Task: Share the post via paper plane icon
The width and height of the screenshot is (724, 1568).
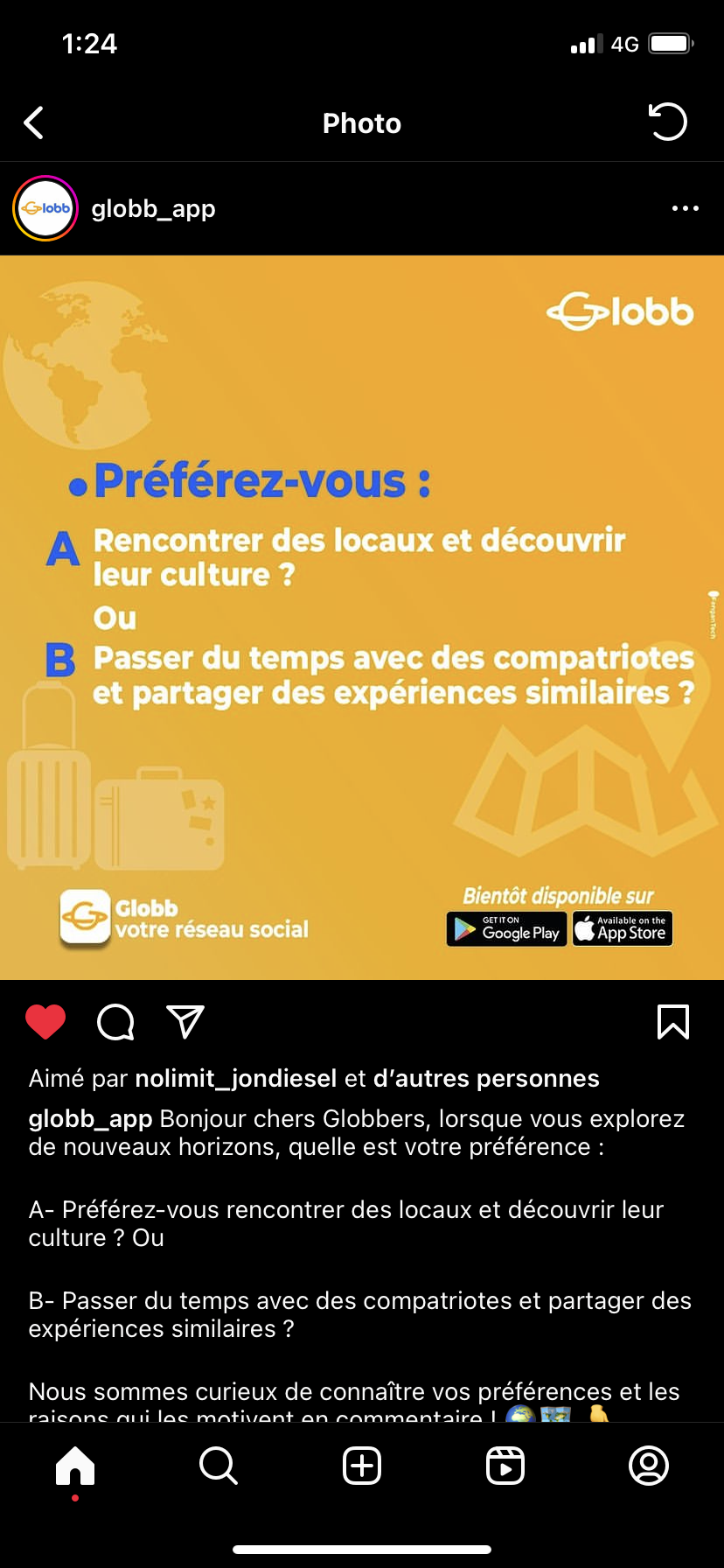Action: 185,1021
